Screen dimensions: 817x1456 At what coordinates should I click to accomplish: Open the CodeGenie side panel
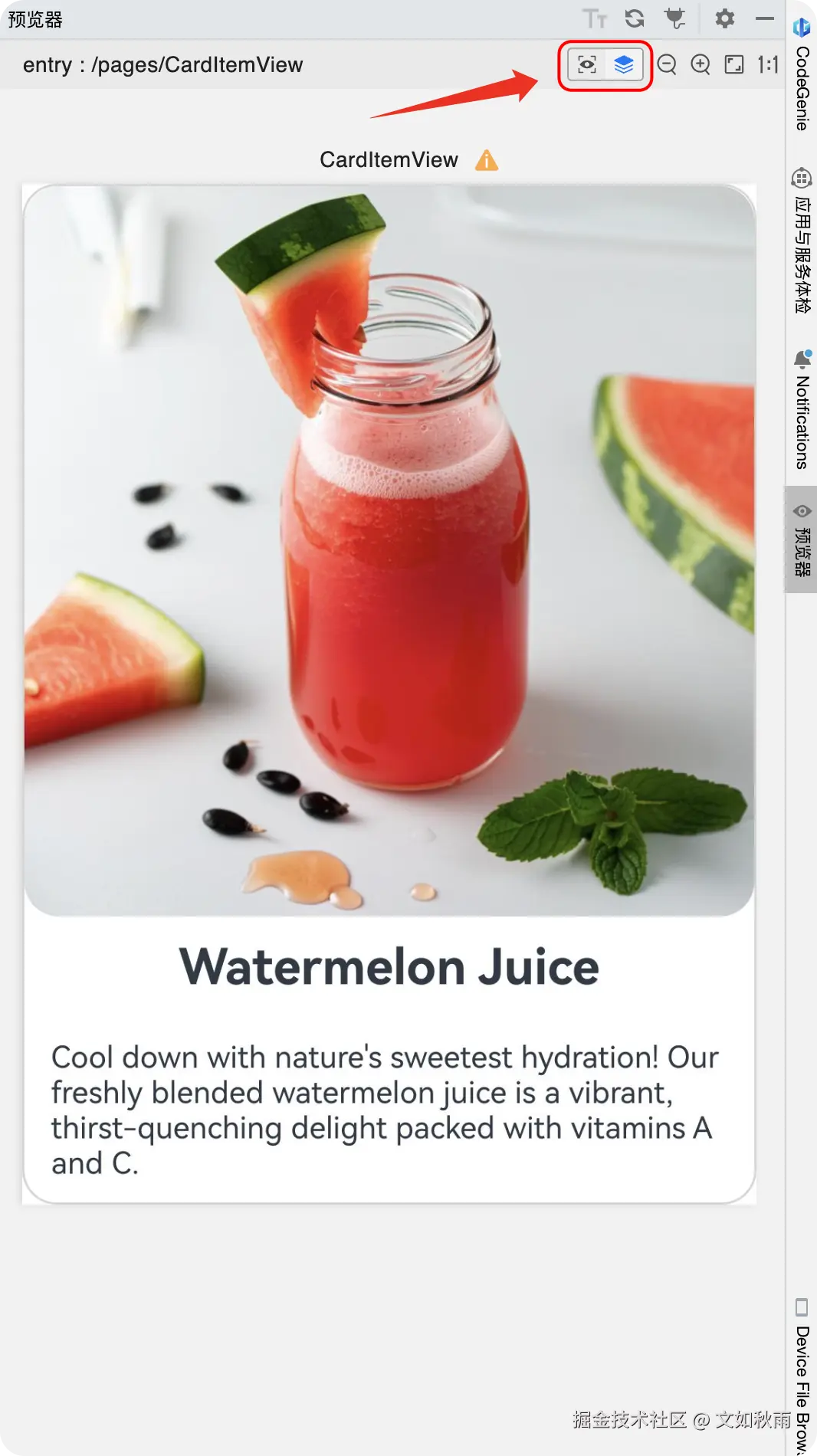tap(802, 77)
